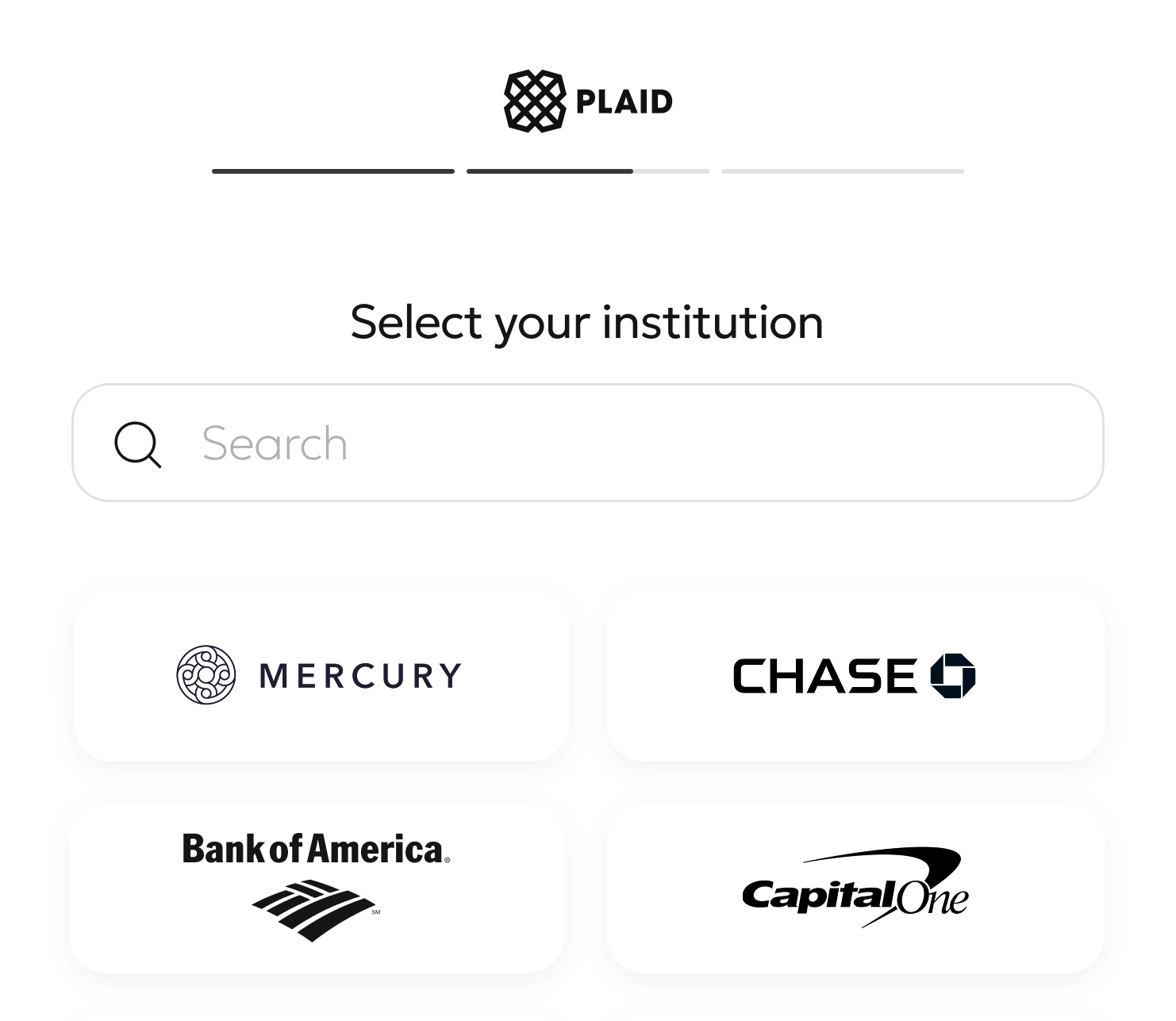Select Capital One institution

click(855, 886)
